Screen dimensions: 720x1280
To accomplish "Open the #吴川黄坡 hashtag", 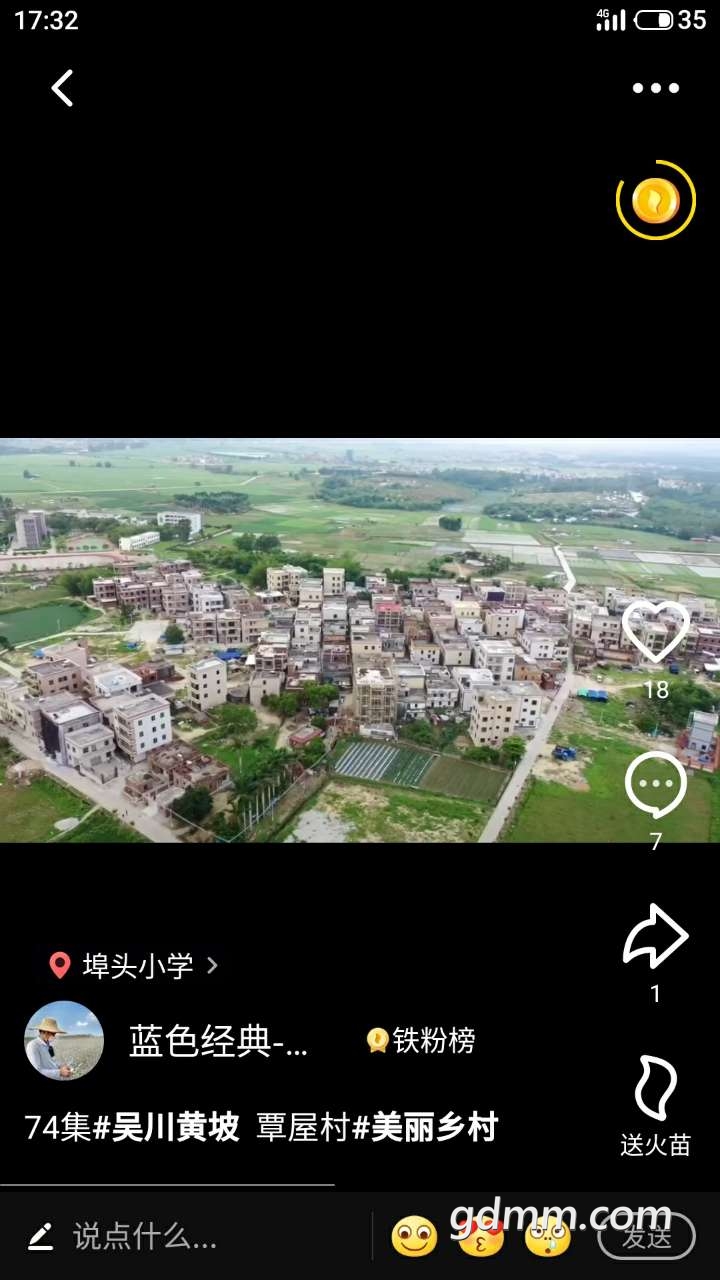I will click(x=166, y=1128).
